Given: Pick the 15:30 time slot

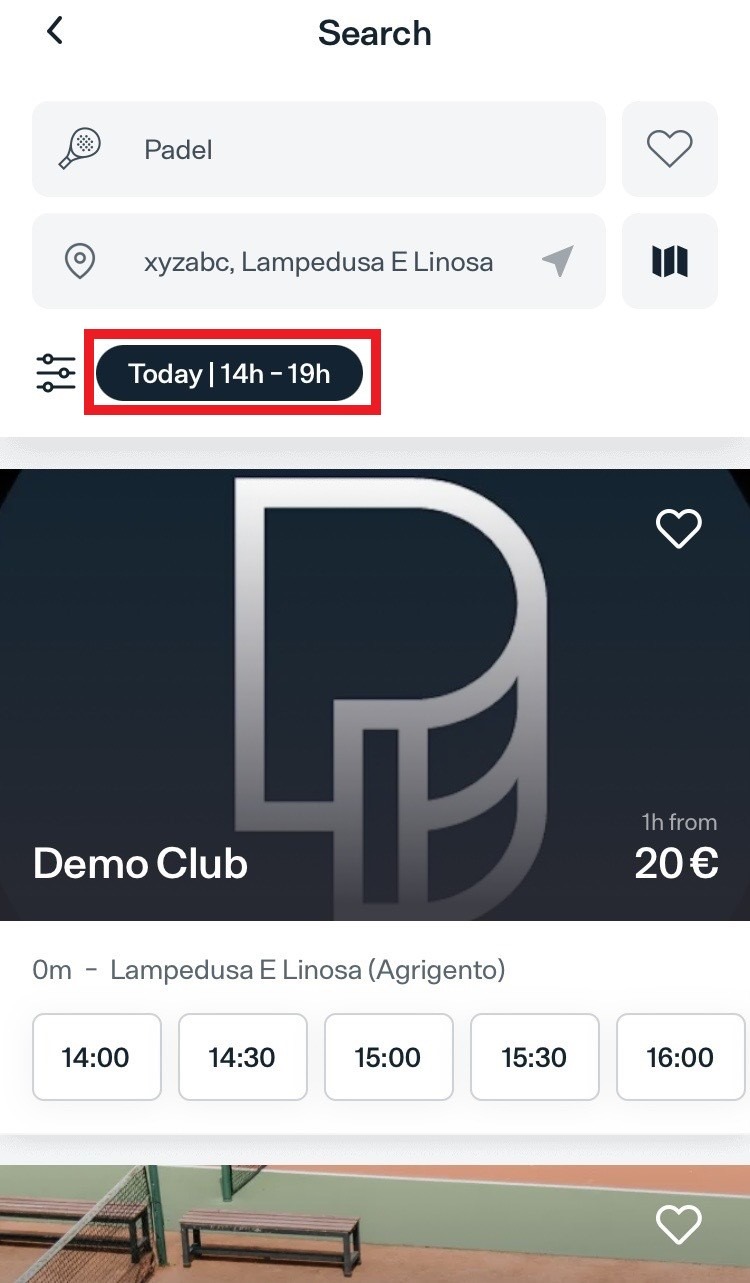Looking at the screenshot, I should pos(534,1057).
